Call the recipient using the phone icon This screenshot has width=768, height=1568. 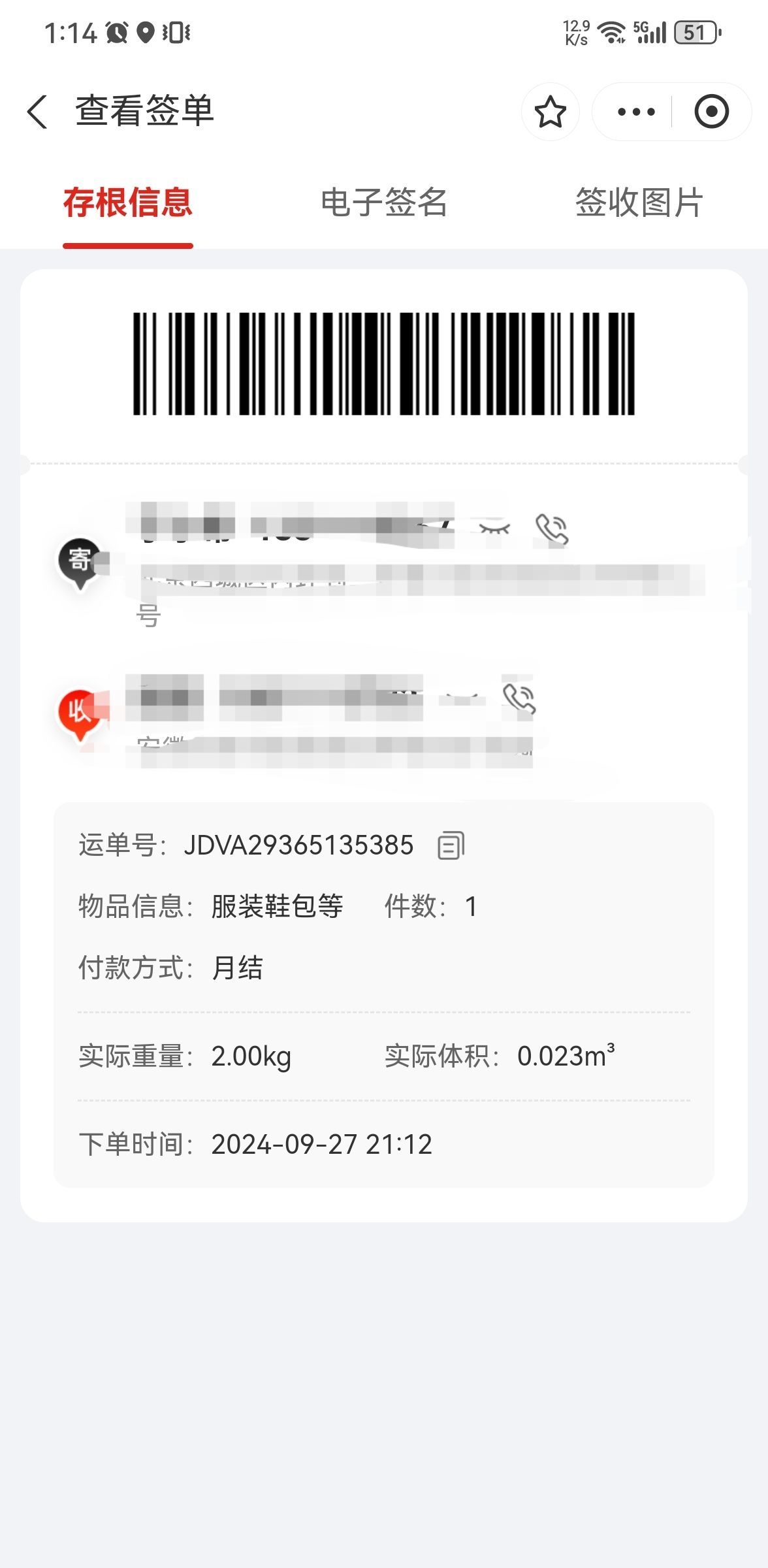520,699
